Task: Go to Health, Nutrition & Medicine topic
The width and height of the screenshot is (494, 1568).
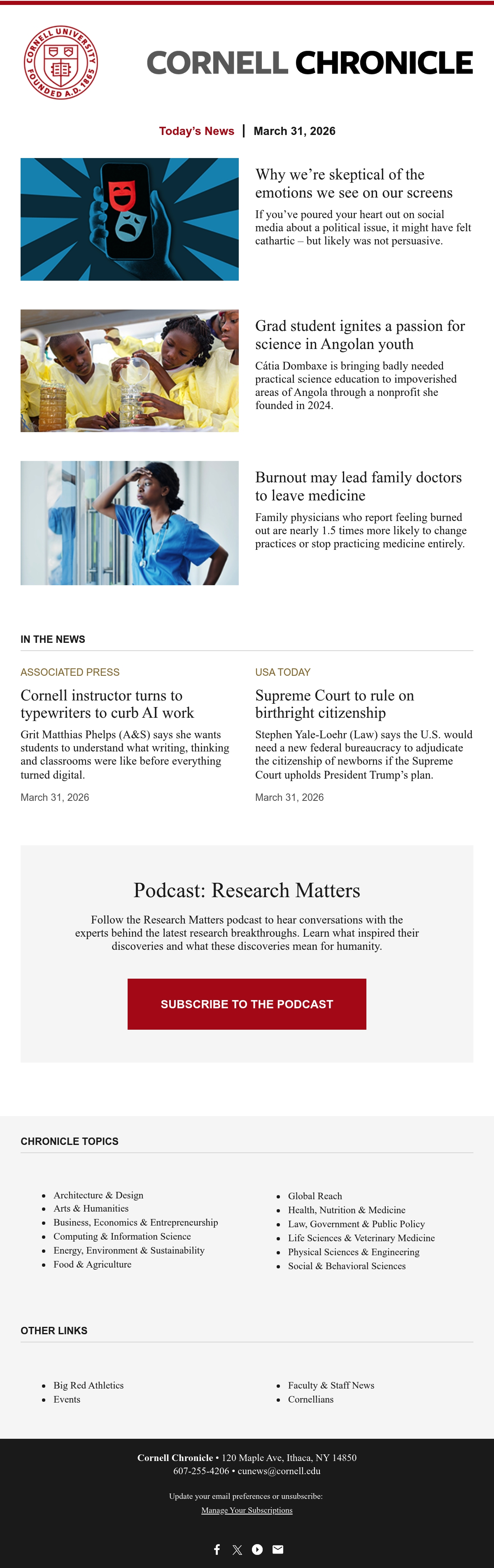Action: click(347, 1210)
